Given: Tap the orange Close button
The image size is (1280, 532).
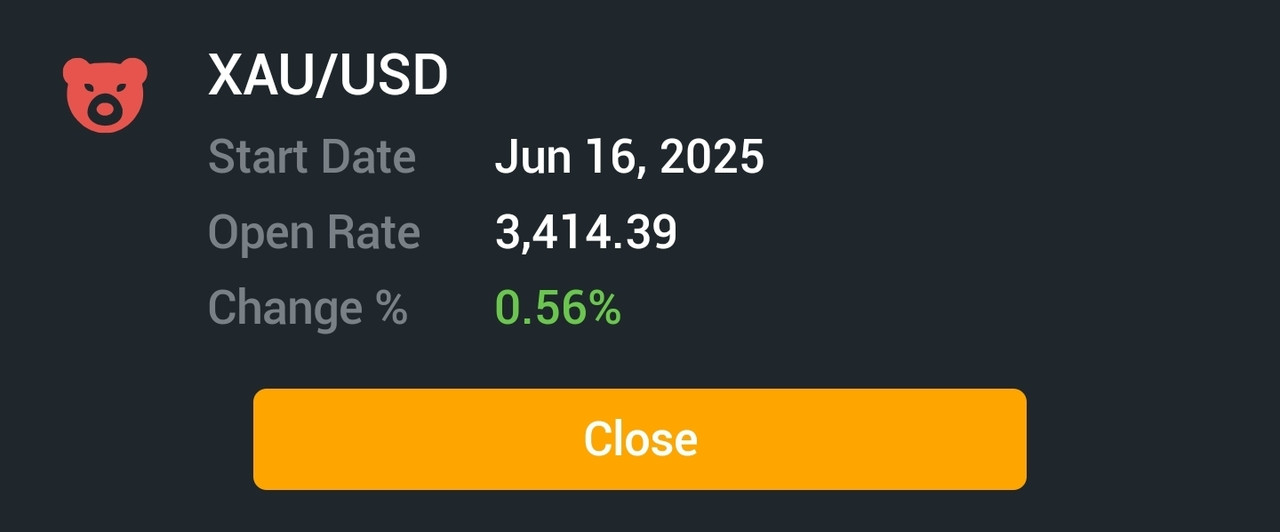Looking at the screenshot, I should coord(640,439).
